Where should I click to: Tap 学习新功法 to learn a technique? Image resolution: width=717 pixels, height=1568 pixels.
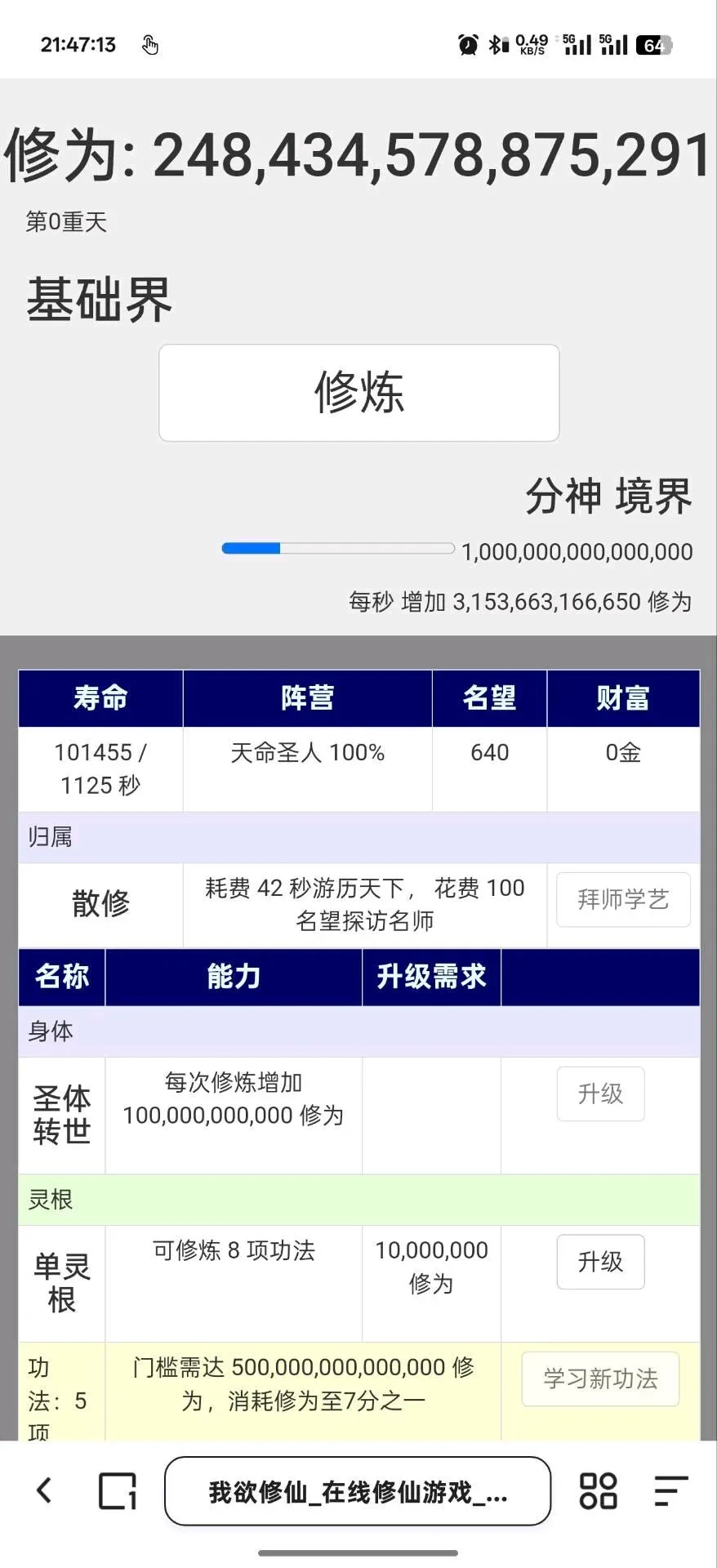click(600, 1379)
